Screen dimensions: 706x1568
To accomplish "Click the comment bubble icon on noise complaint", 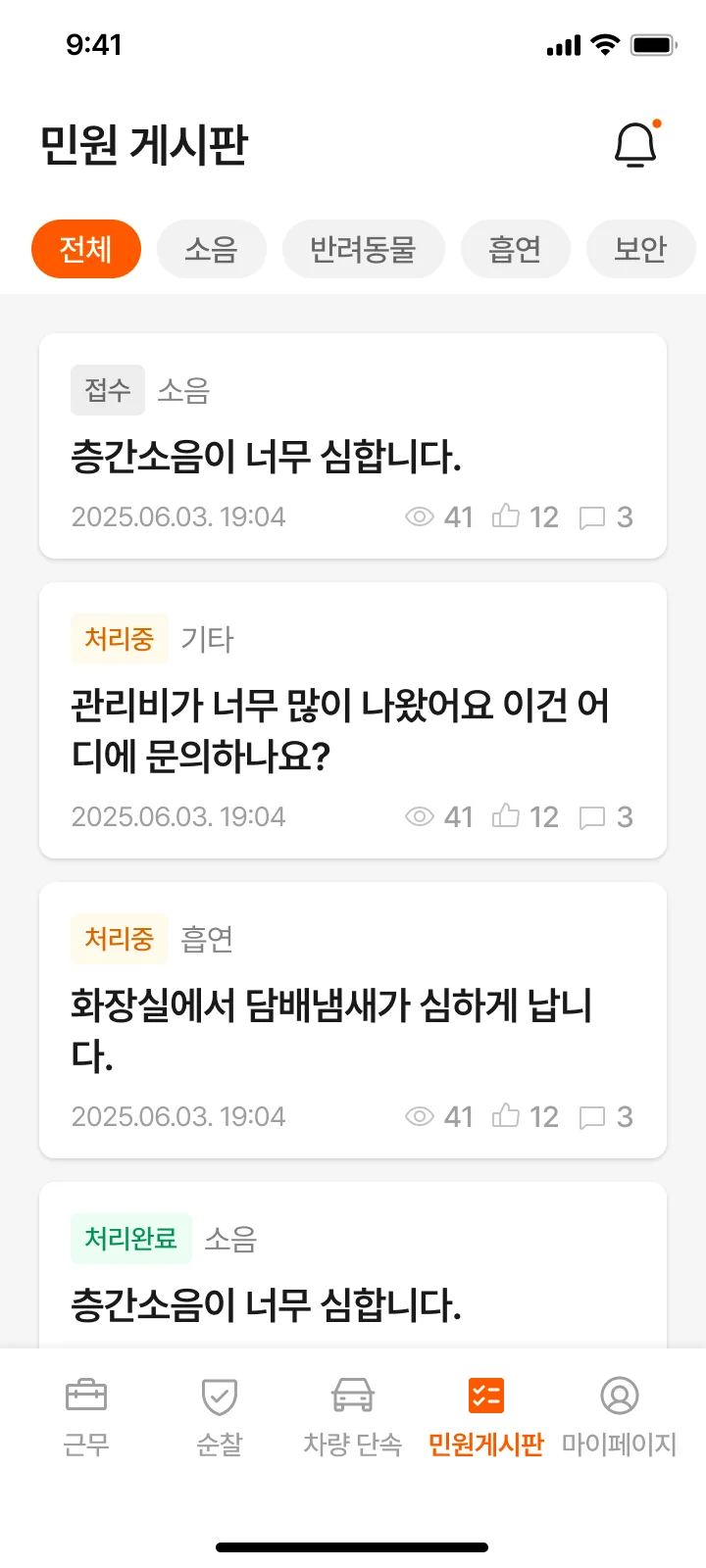I will coord(594,516).
